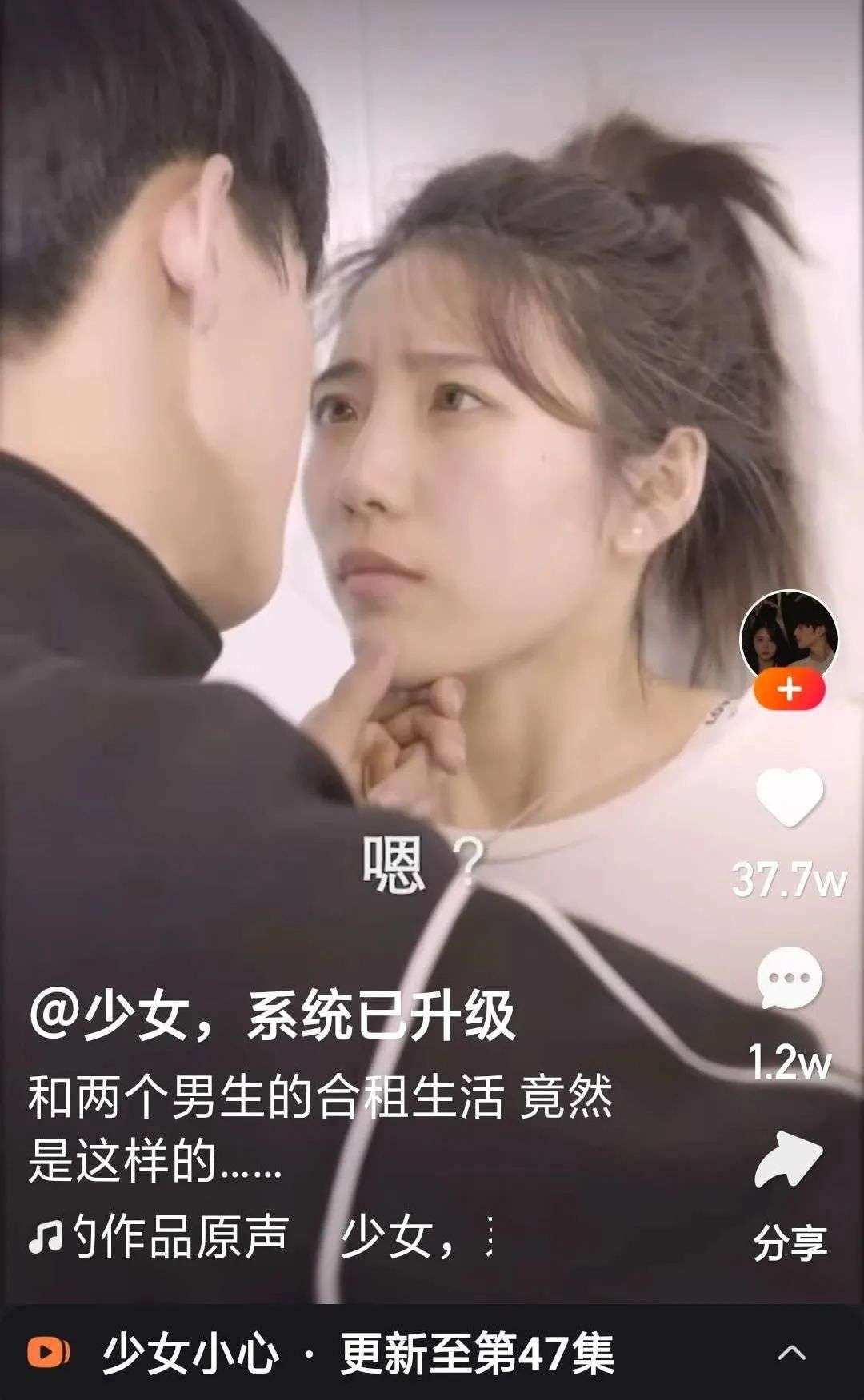Expand the episode list with the up chevron
Viewport: 864px width, 1400px height.
[791, 1353]
